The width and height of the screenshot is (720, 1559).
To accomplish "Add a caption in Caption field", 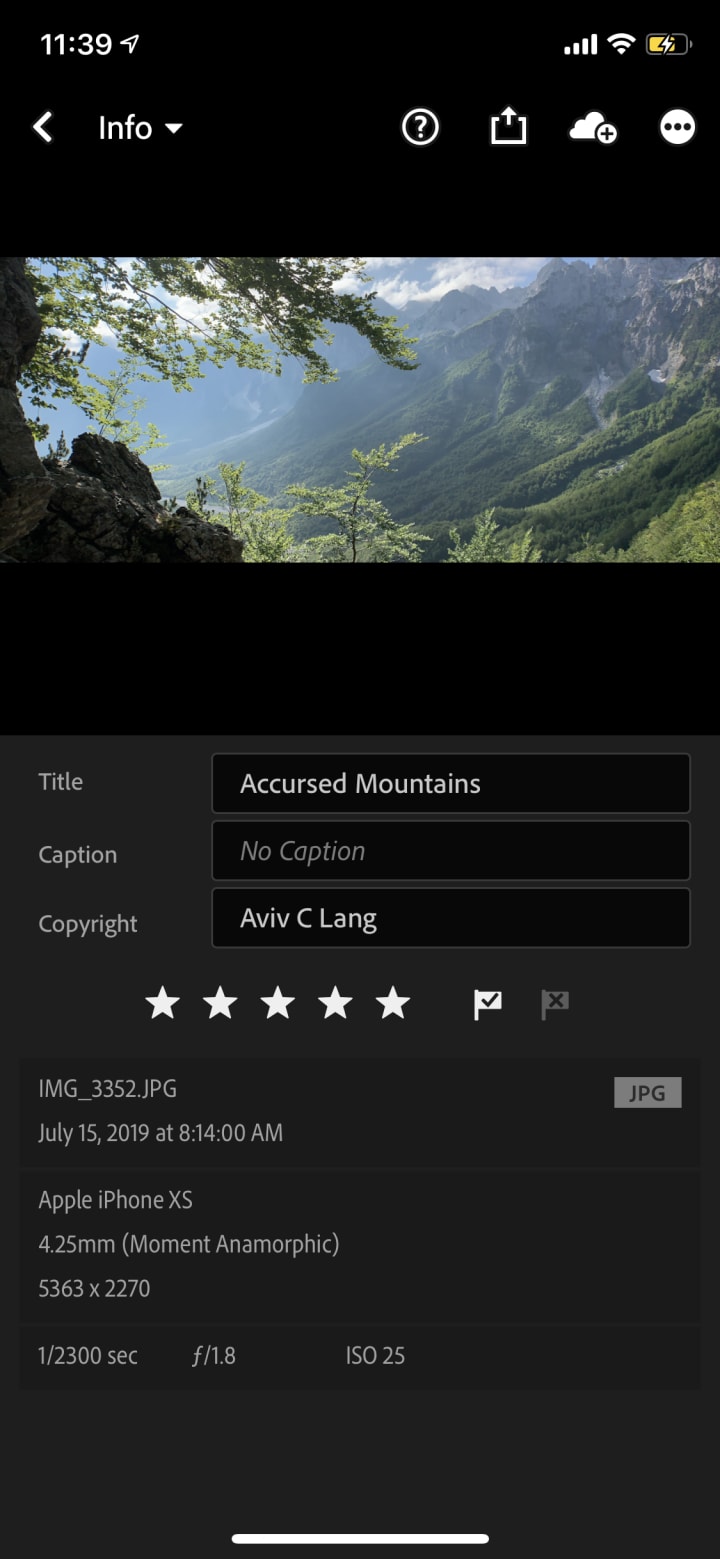I will click(x=450, y=851).
